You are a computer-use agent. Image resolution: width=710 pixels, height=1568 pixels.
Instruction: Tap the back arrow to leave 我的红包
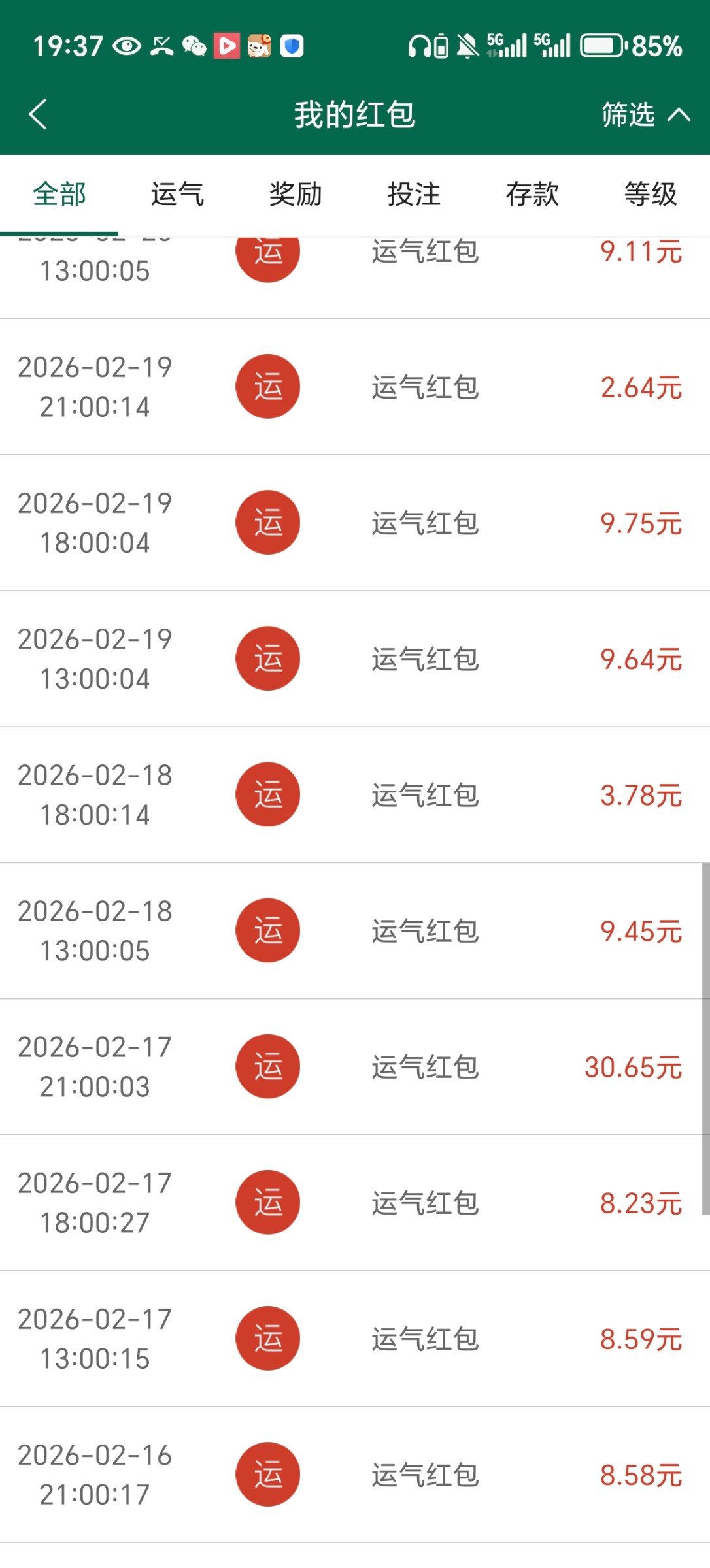(x=39, y=114)
